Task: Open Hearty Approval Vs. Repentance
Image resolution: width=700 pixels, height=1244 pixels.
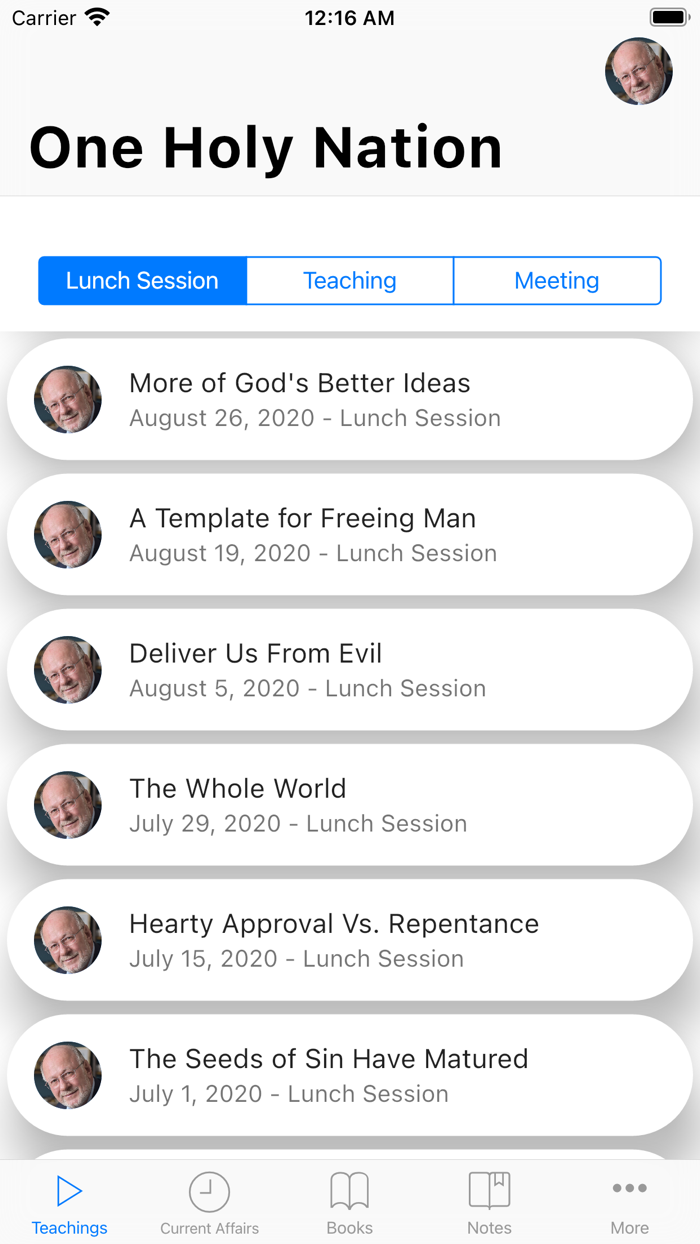Action: click(350, 939)
